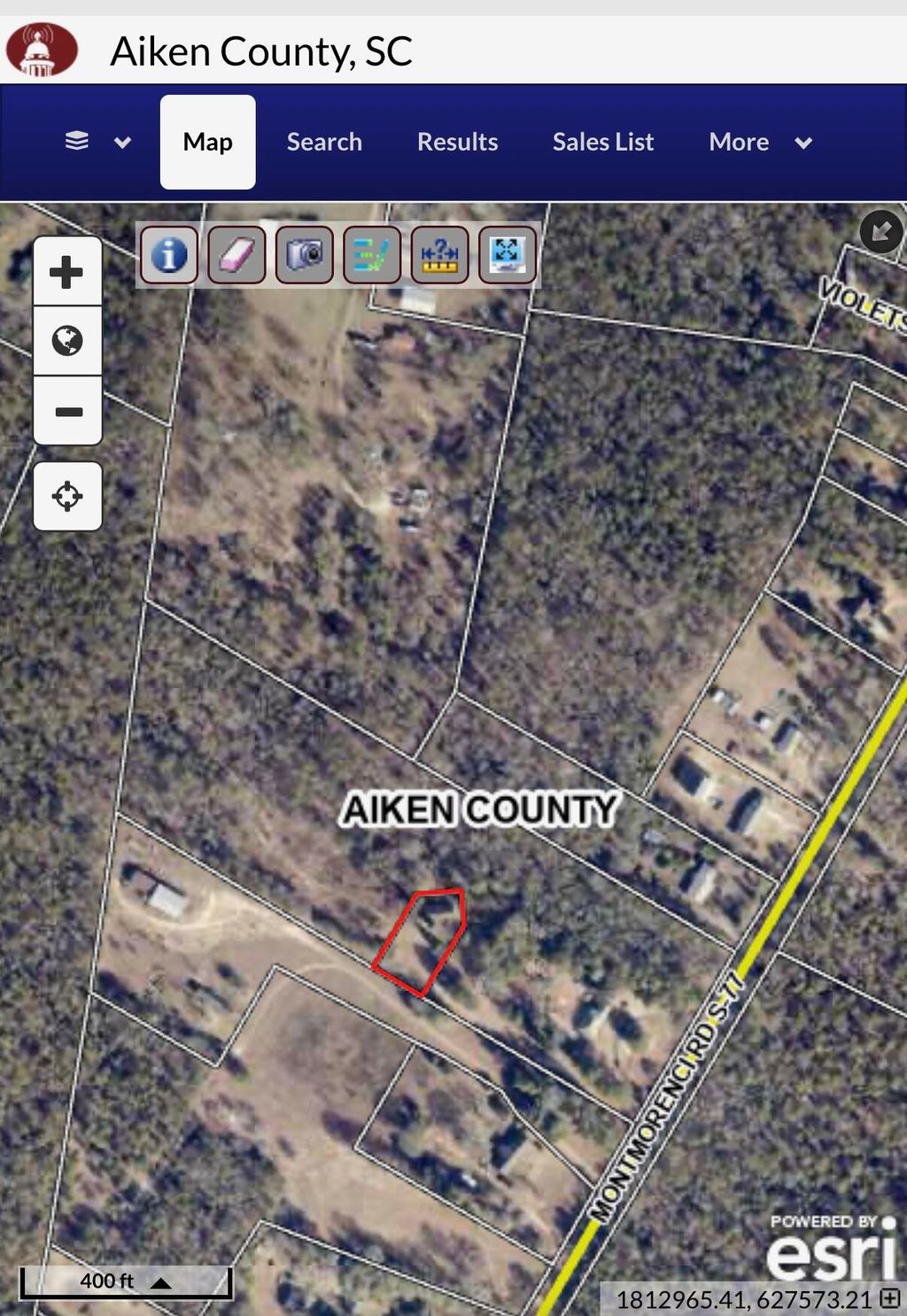The height and width of the screenshot is (1316, 907).
Task: Switch to the Search tab
Action: [324, 142]
